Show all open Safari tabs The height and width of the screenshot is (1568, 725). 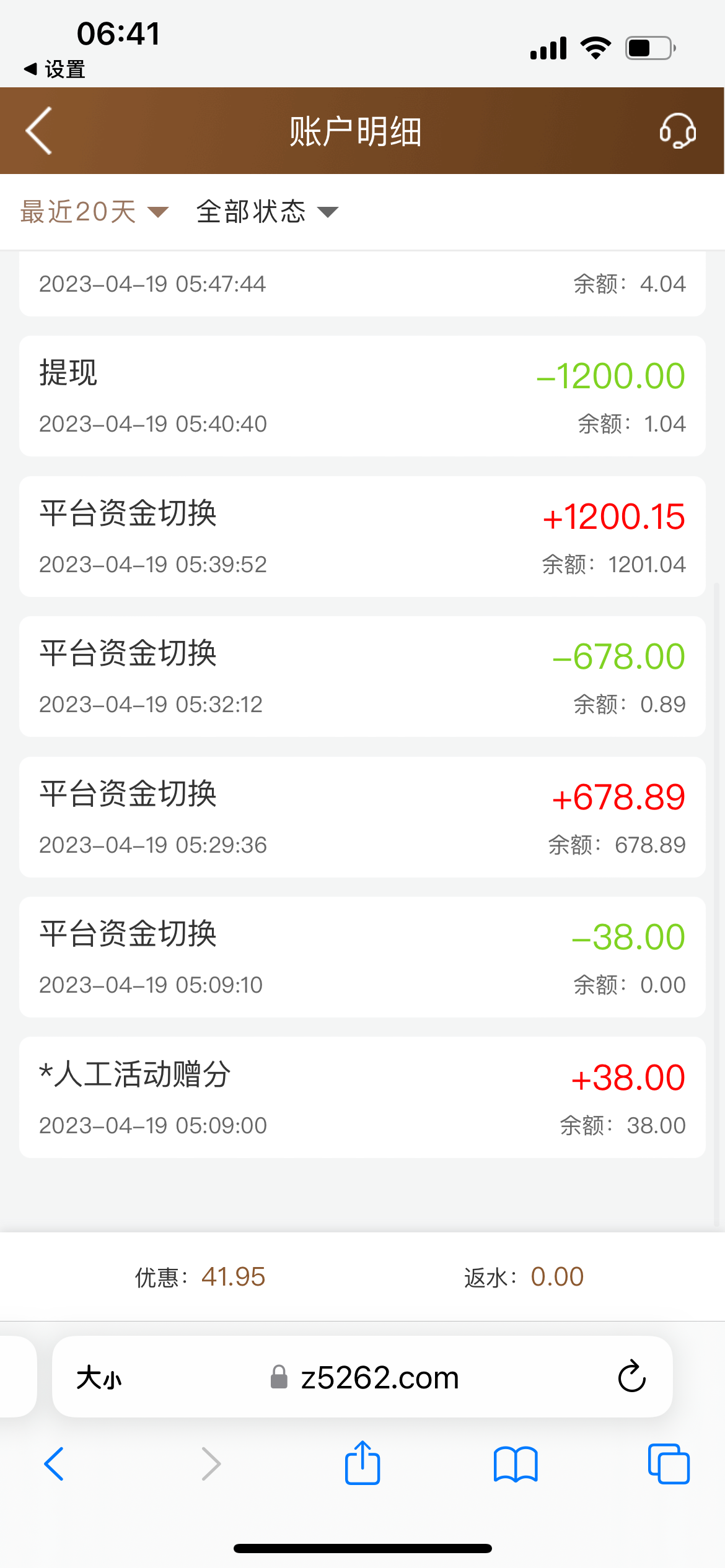[x=668, y=1464]
